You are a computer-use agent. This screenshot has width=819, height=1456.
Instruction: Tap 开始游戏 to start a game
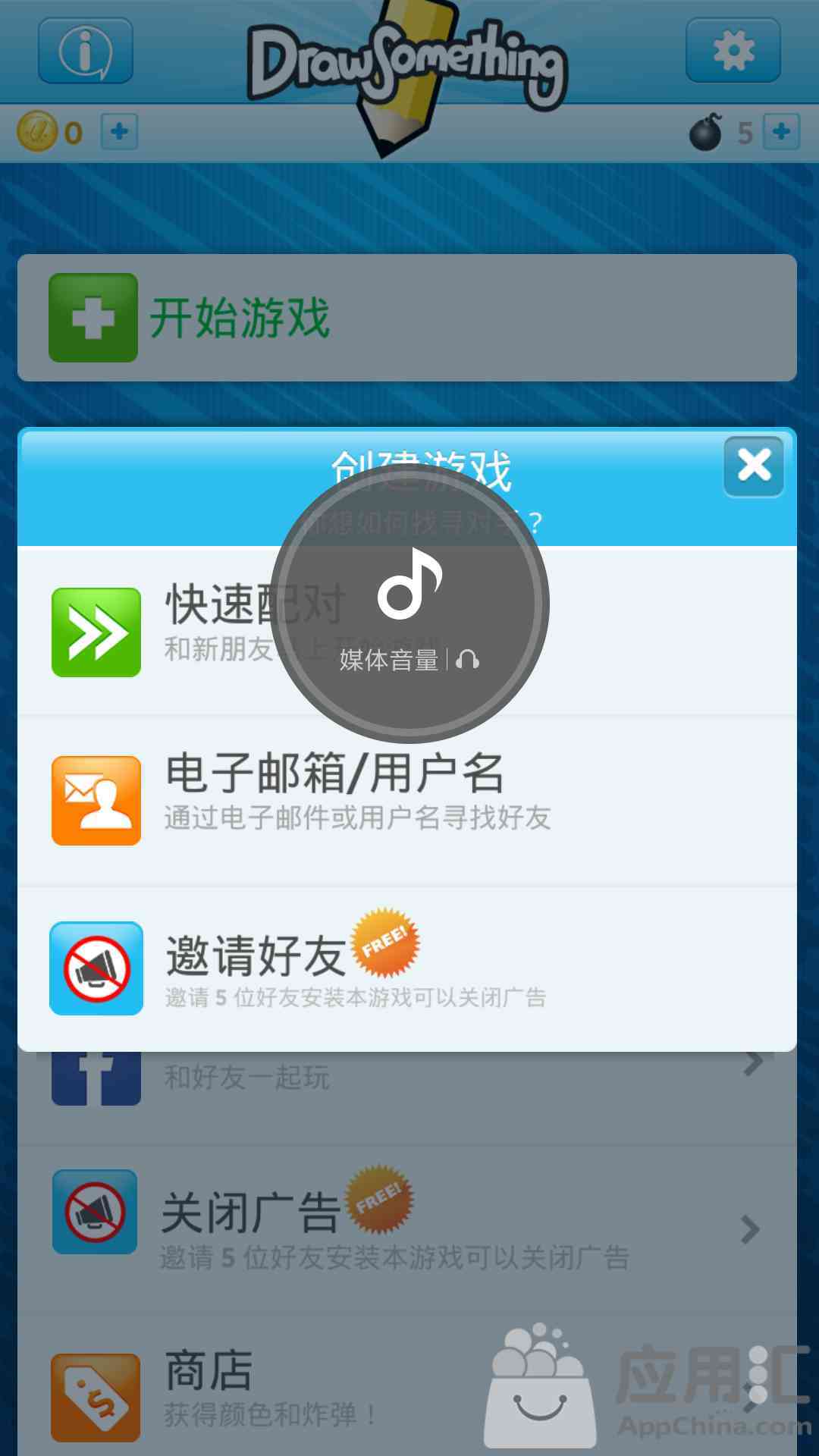pos(406,318)
